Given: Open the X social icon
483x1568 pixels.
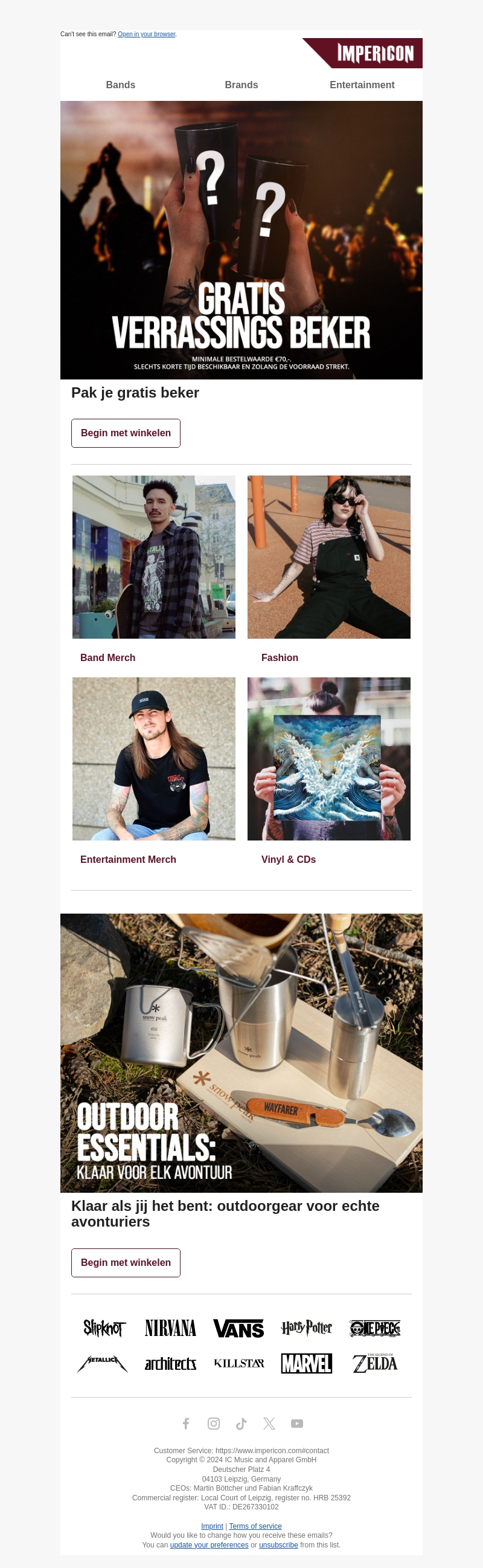Looking at the screenshot, I should click(x=269, y=1423).
